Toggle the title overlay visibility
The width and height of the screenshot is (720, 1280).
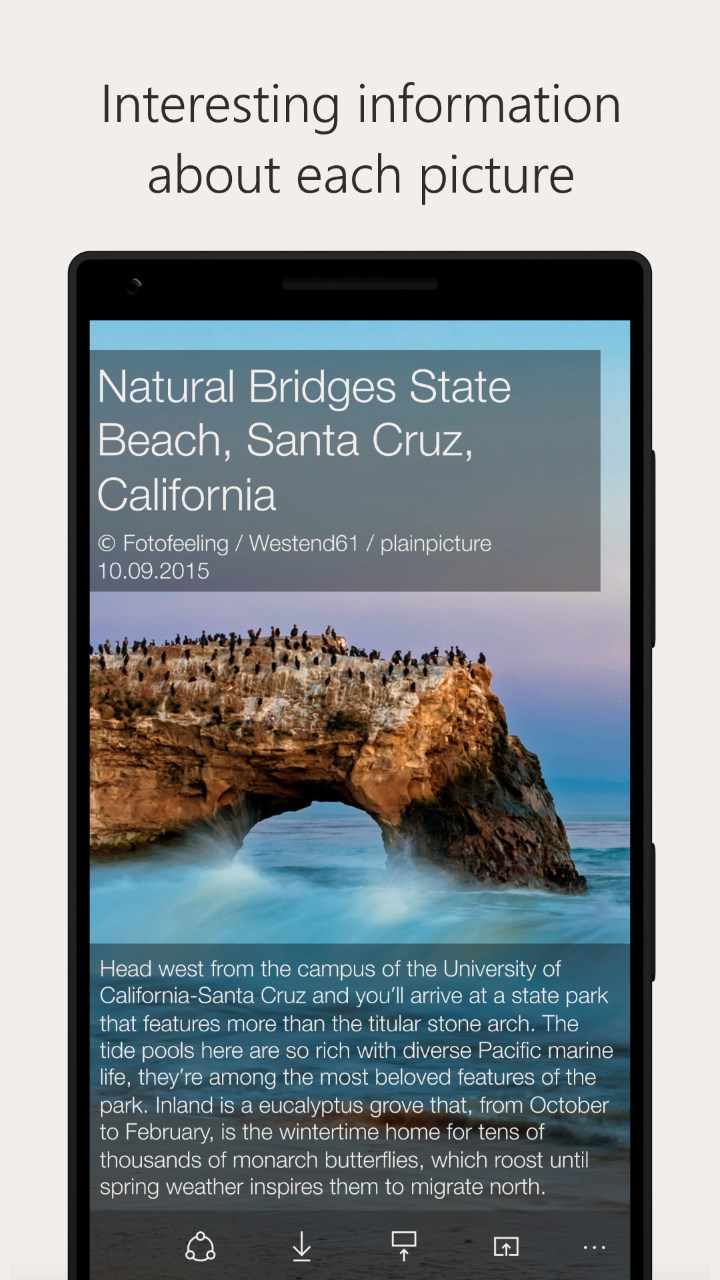[x=345, y=440]
